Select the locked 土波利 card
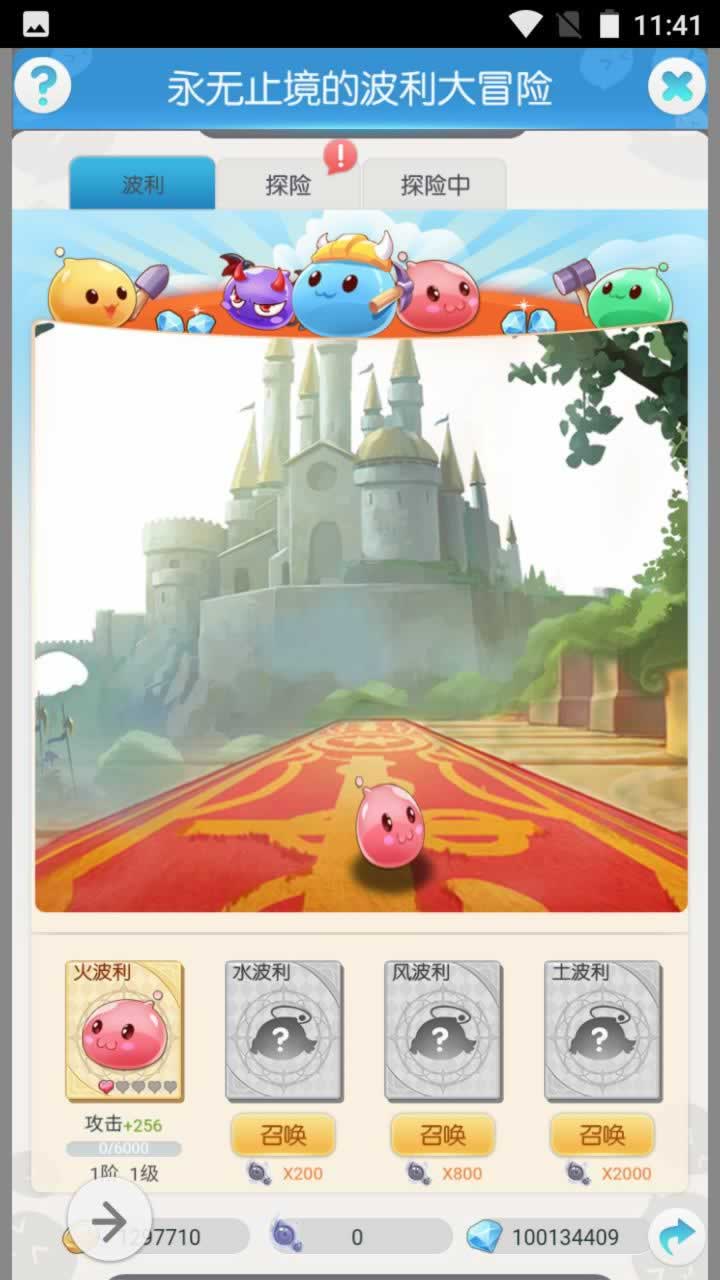 602,1030
